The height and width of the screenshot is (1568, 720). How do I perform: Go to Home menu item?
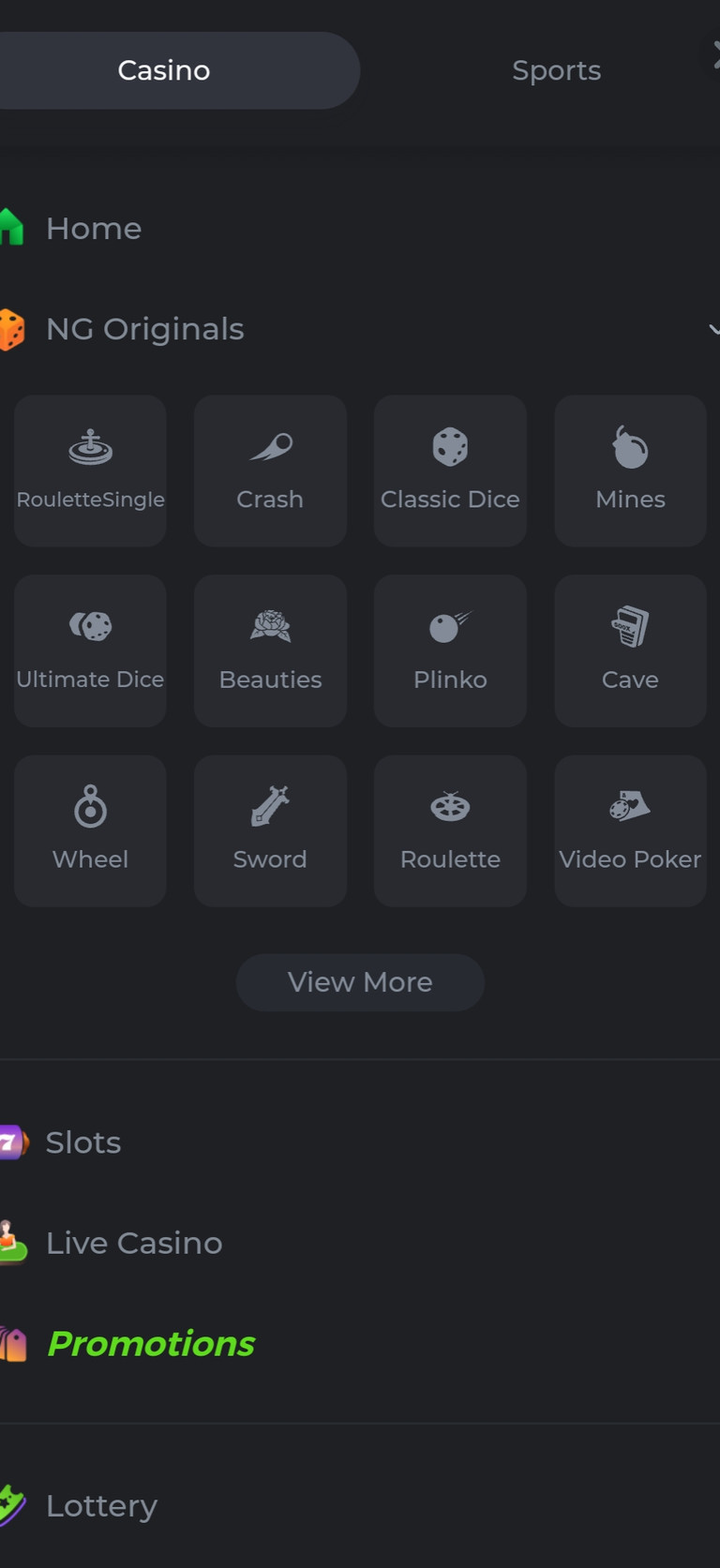point(94,228)
